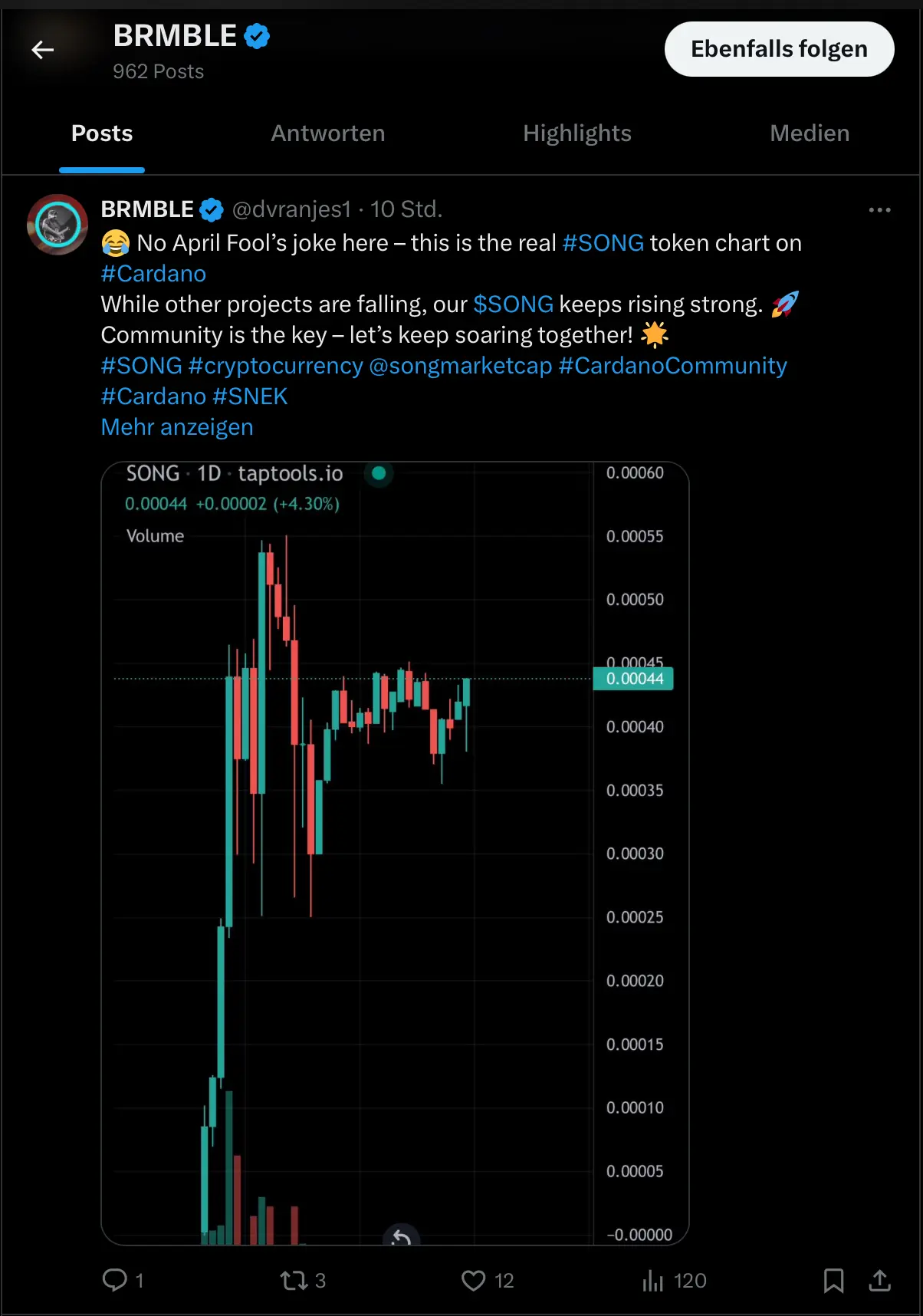923x1316 pixels.
Task: Open the @songmarketcap mention
Action: click(460, 366)
